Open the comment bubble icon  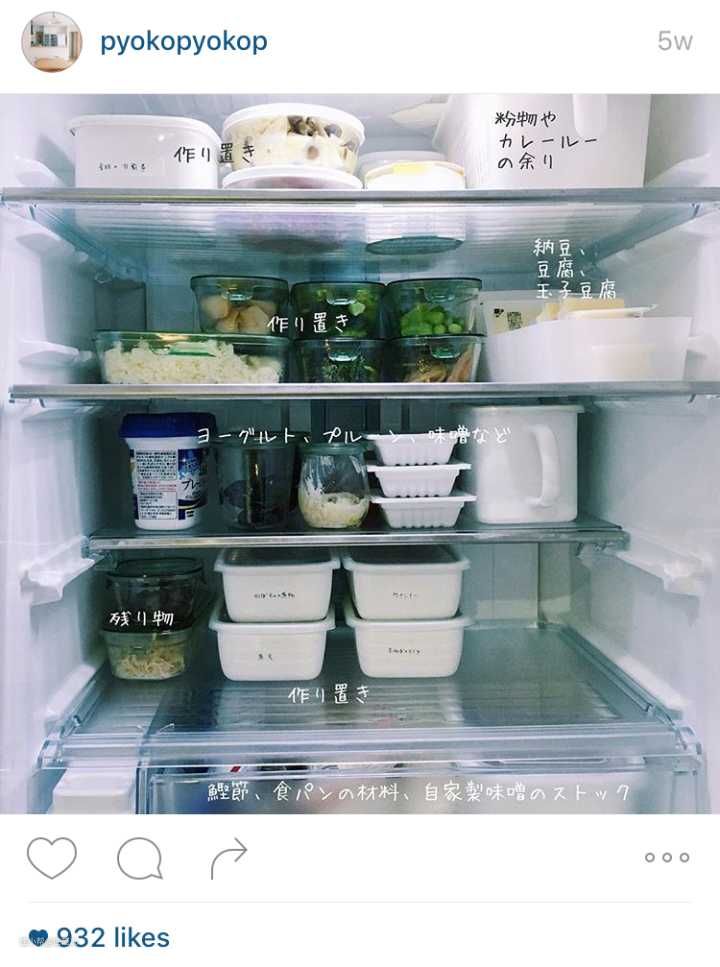click(x=139, y=858)
